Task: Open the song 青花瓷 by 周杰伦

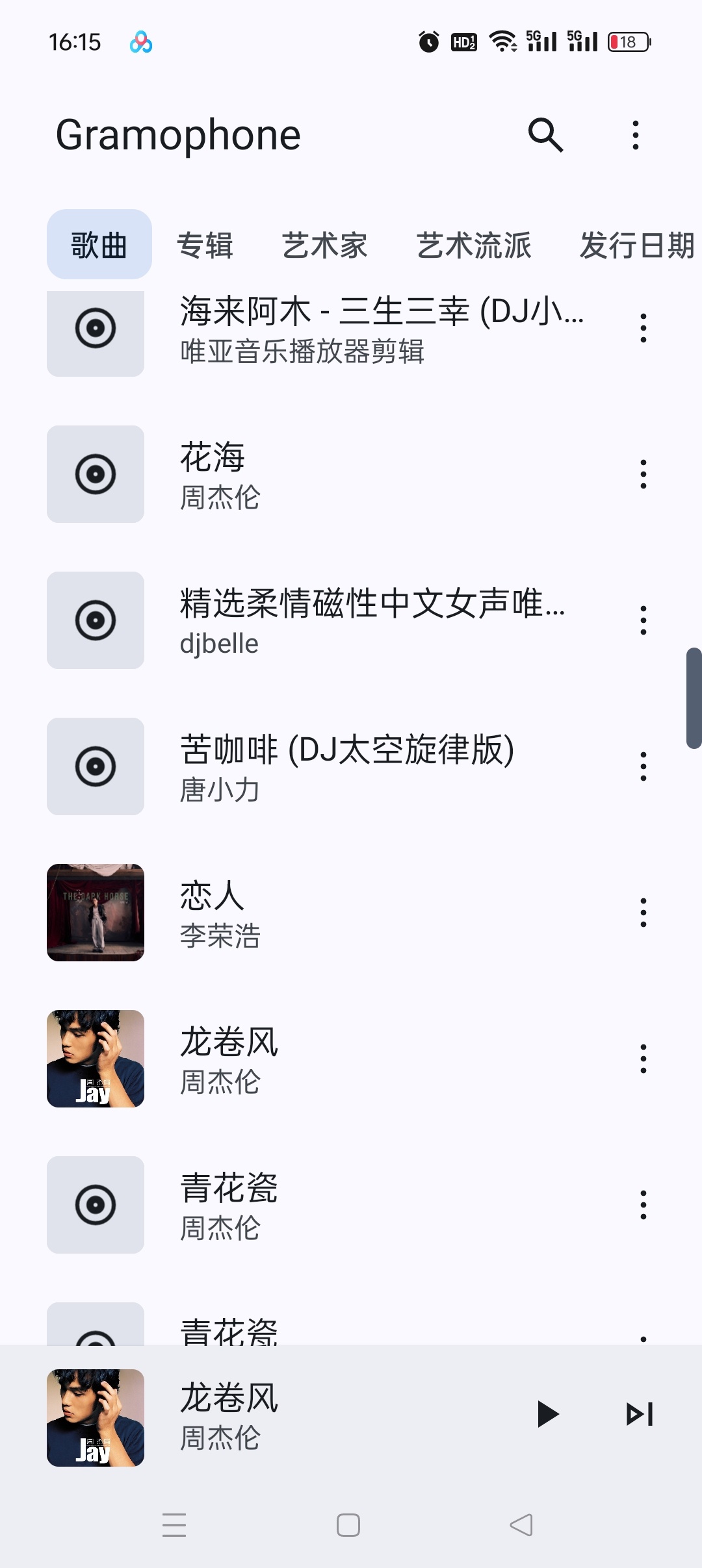Action: [x=325, y=1205]
